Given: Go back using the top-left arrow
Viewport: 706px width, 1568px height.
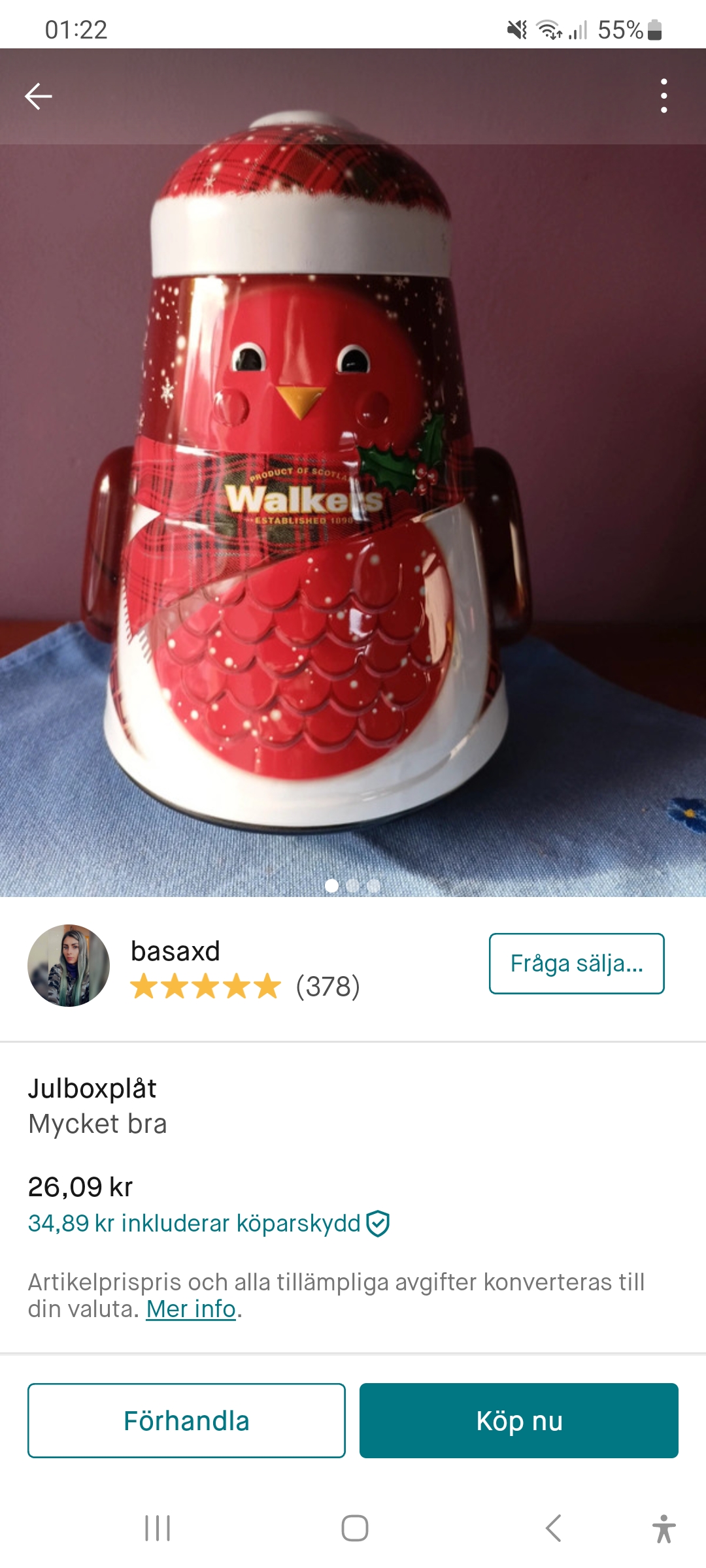Looking at the screenshot, I should point(39,97).
